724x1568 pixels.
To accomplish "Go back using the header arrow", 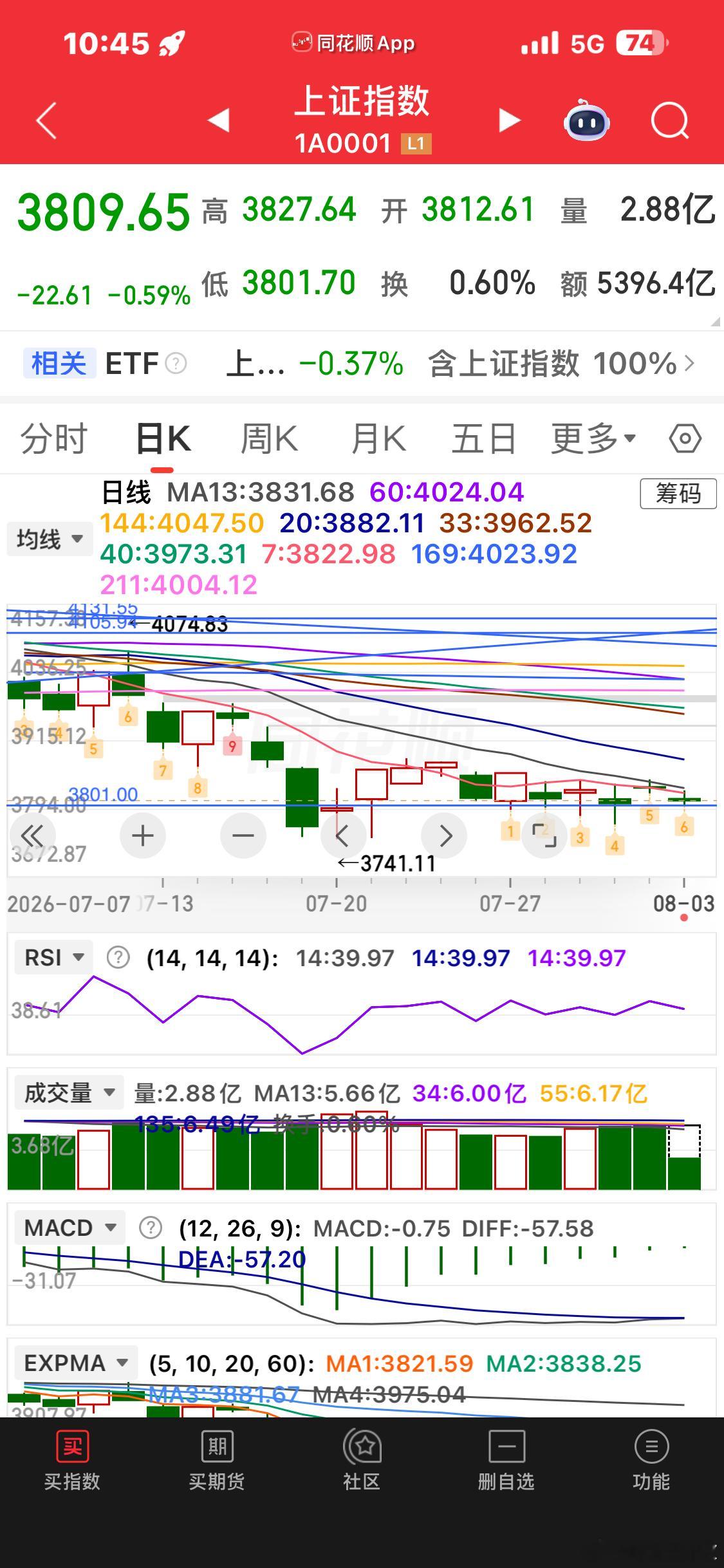I will (x=46, y=120).
